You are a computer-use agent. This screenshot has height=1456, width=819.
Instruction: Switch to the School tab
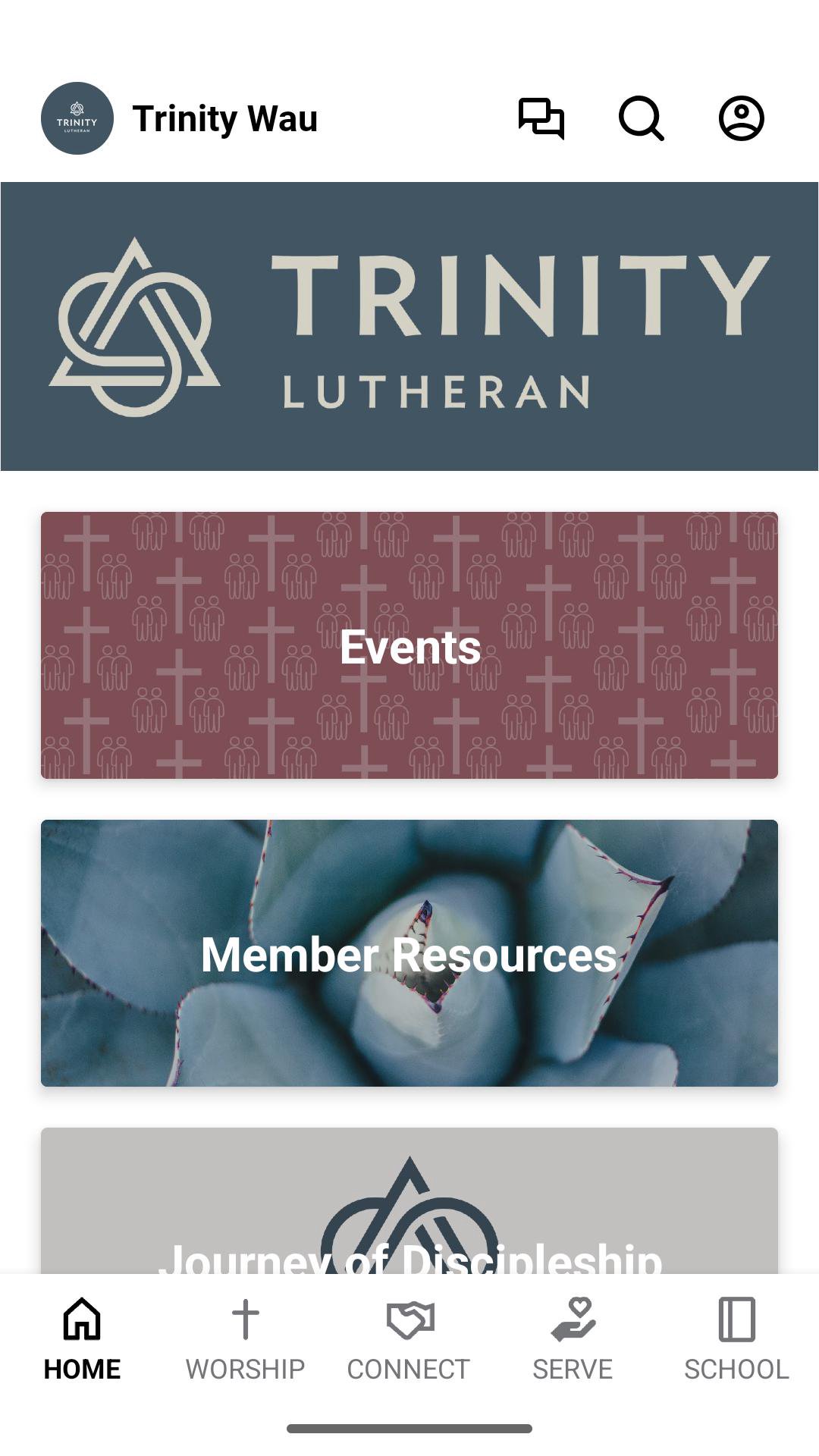click(737, 1339)
